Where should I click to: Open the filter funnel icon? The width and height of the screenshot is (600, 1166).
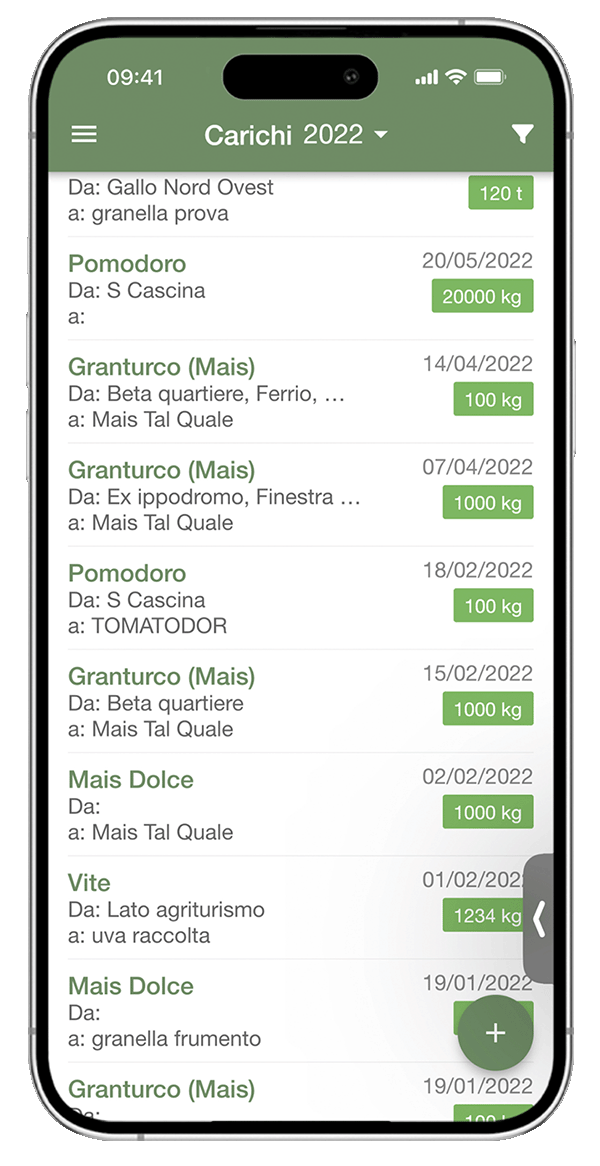521,134
